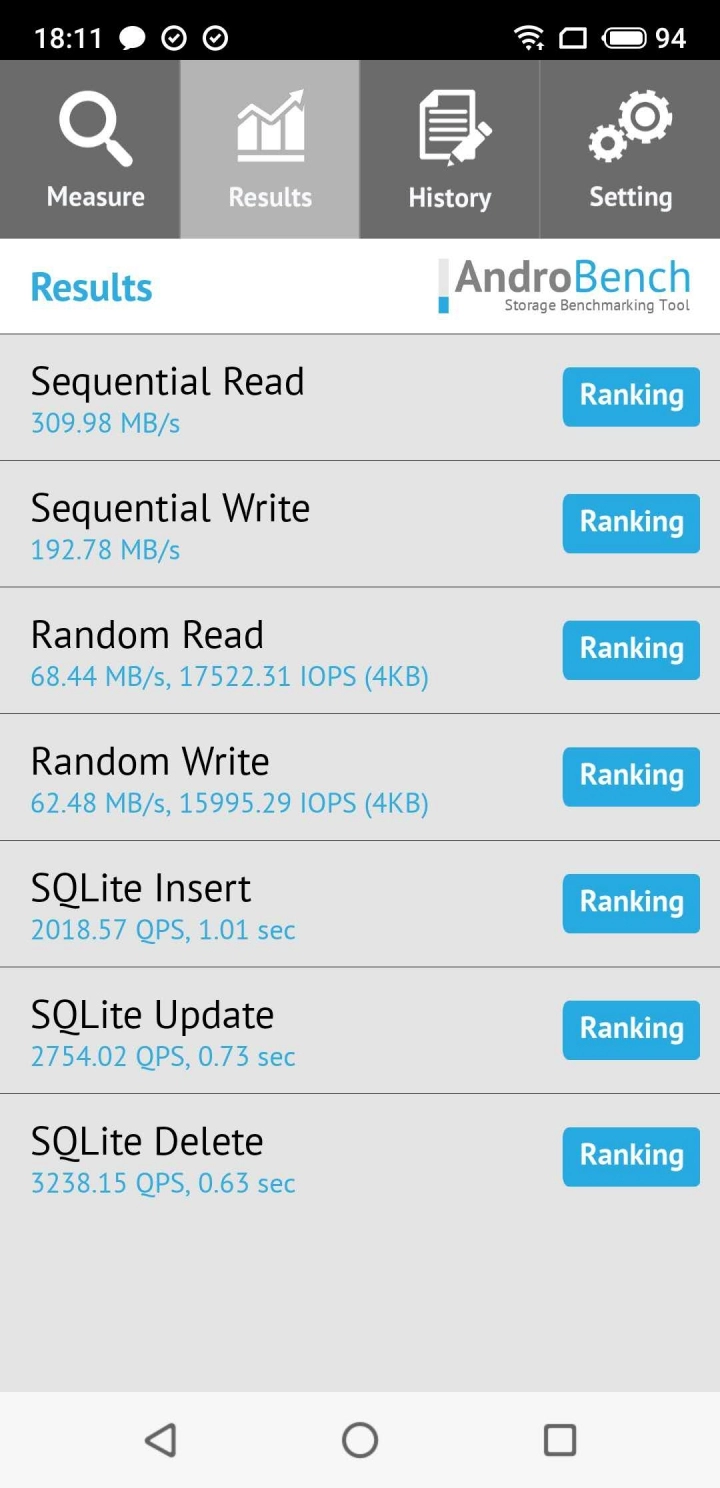See Ranking for SQLite Update
Screen dimensions: 720x1488
click(631, 1029)
